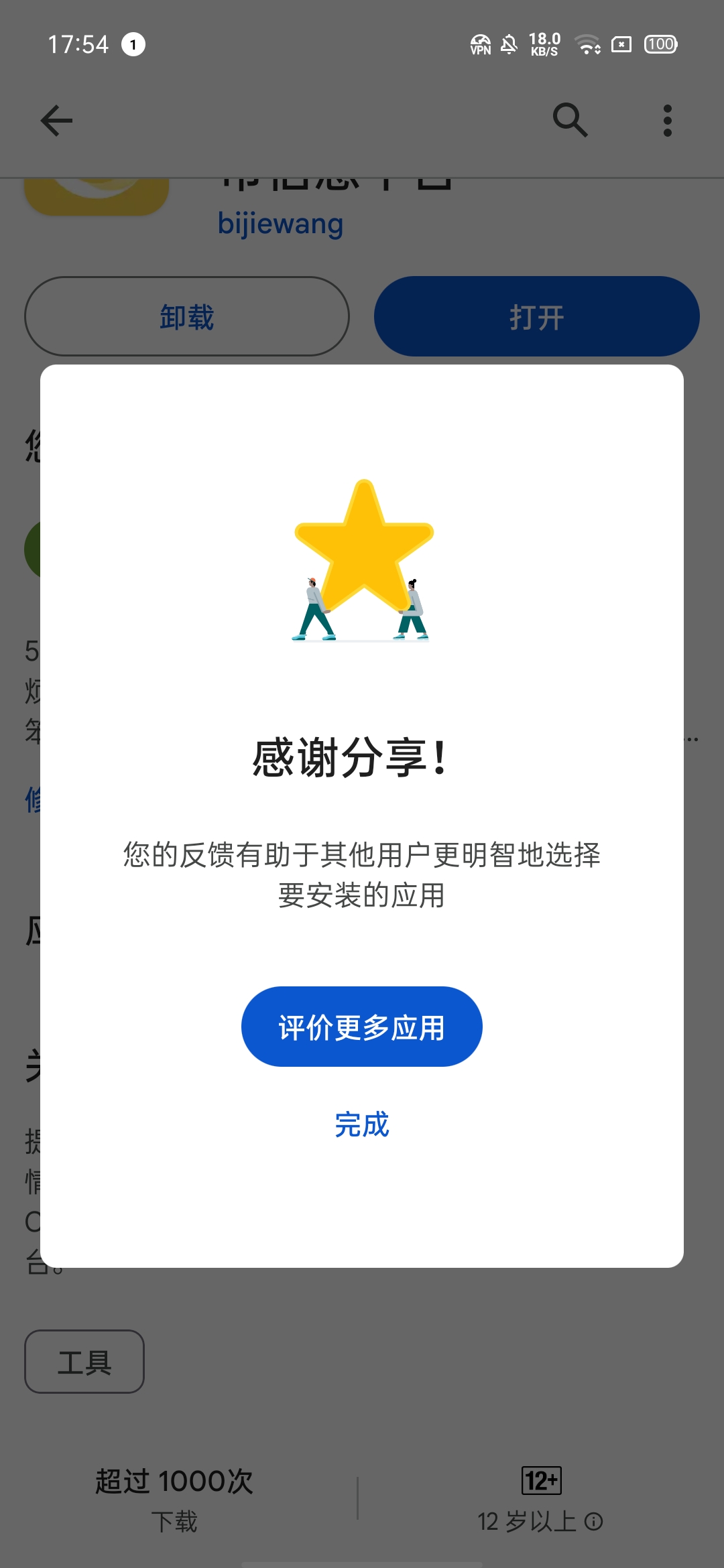Go back with the arrow icon
Screen dimensions: 724x1568
(56, 121)
